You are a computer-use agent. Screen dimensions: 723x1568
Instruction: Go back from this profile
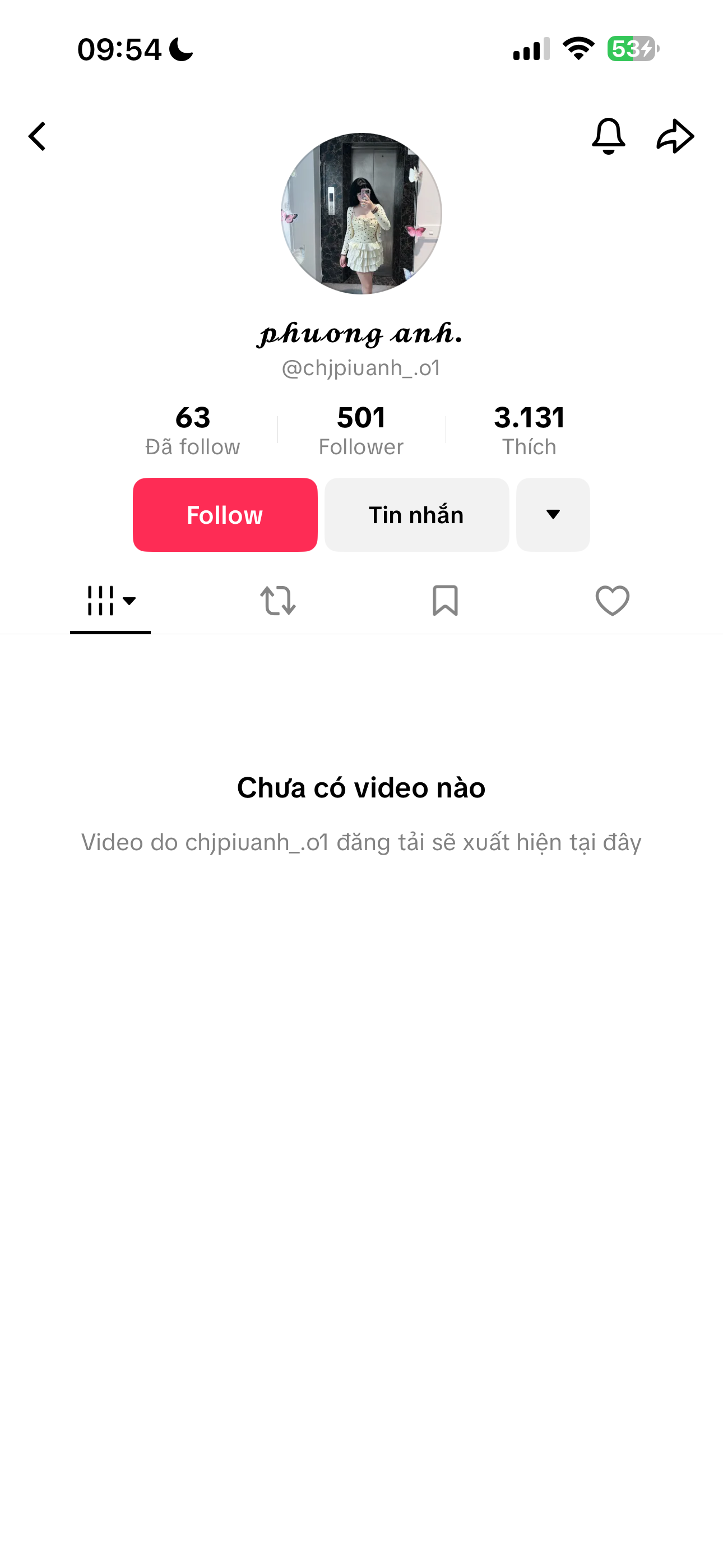pos(37,136)
